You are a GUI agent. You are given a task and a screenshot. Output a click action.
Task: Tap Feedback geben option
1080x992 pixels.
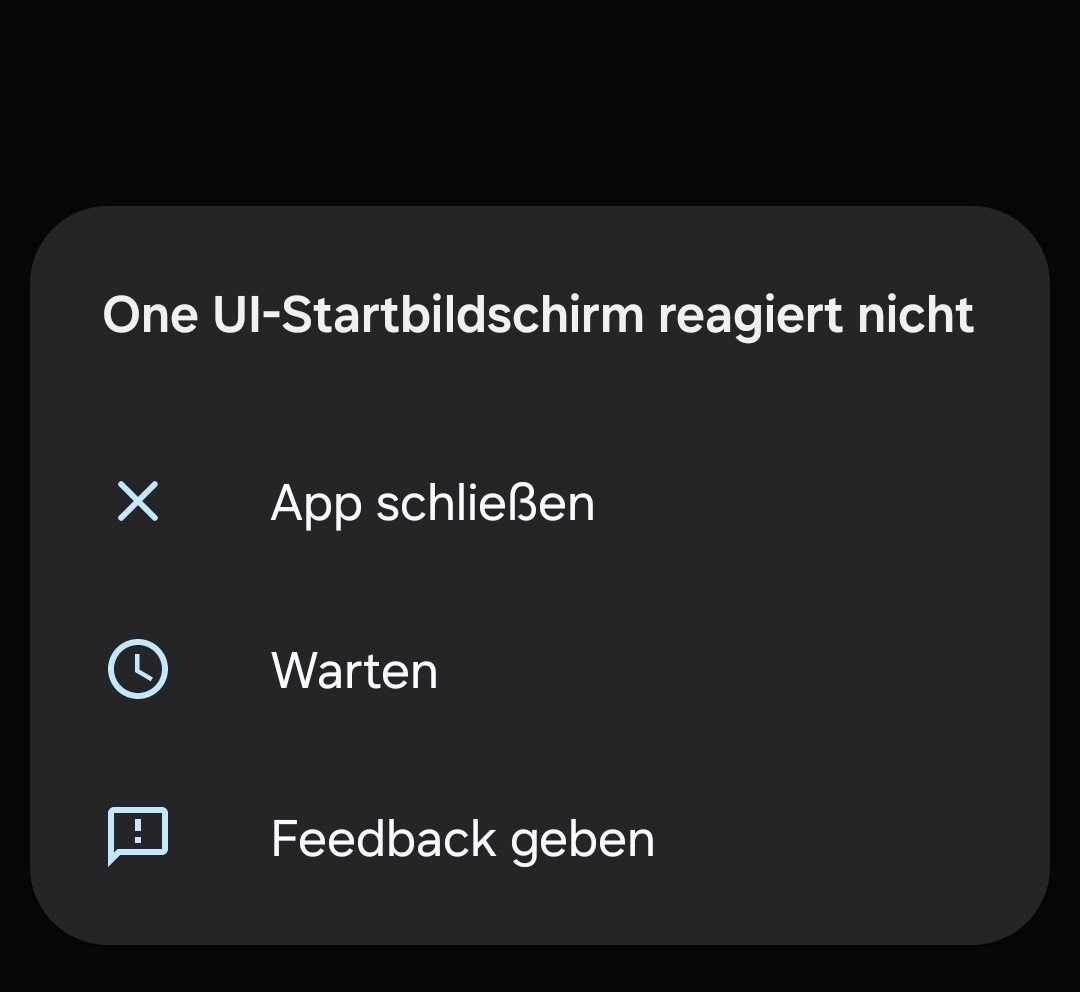[462, 839]
